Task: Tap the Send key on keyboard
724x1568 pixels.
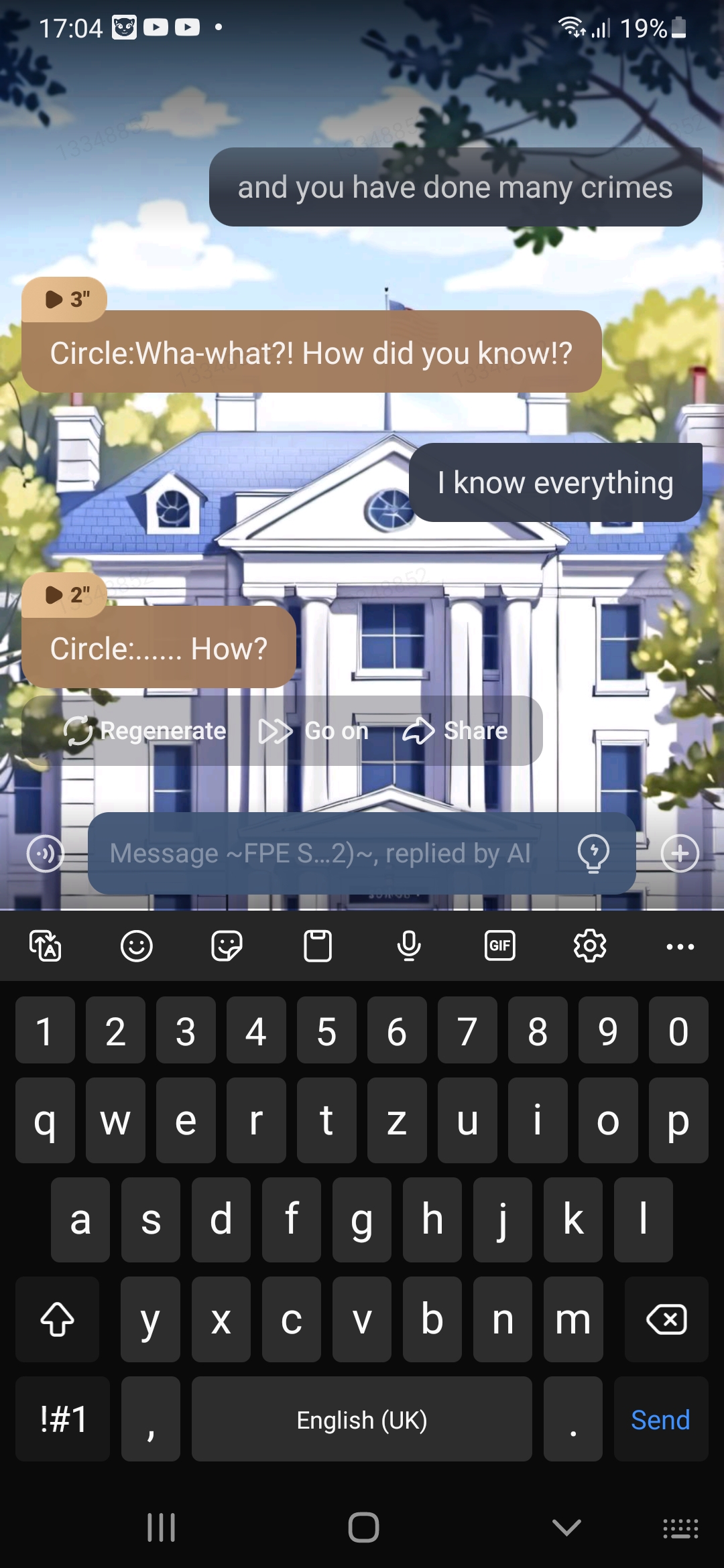Action: point(660,1419)
